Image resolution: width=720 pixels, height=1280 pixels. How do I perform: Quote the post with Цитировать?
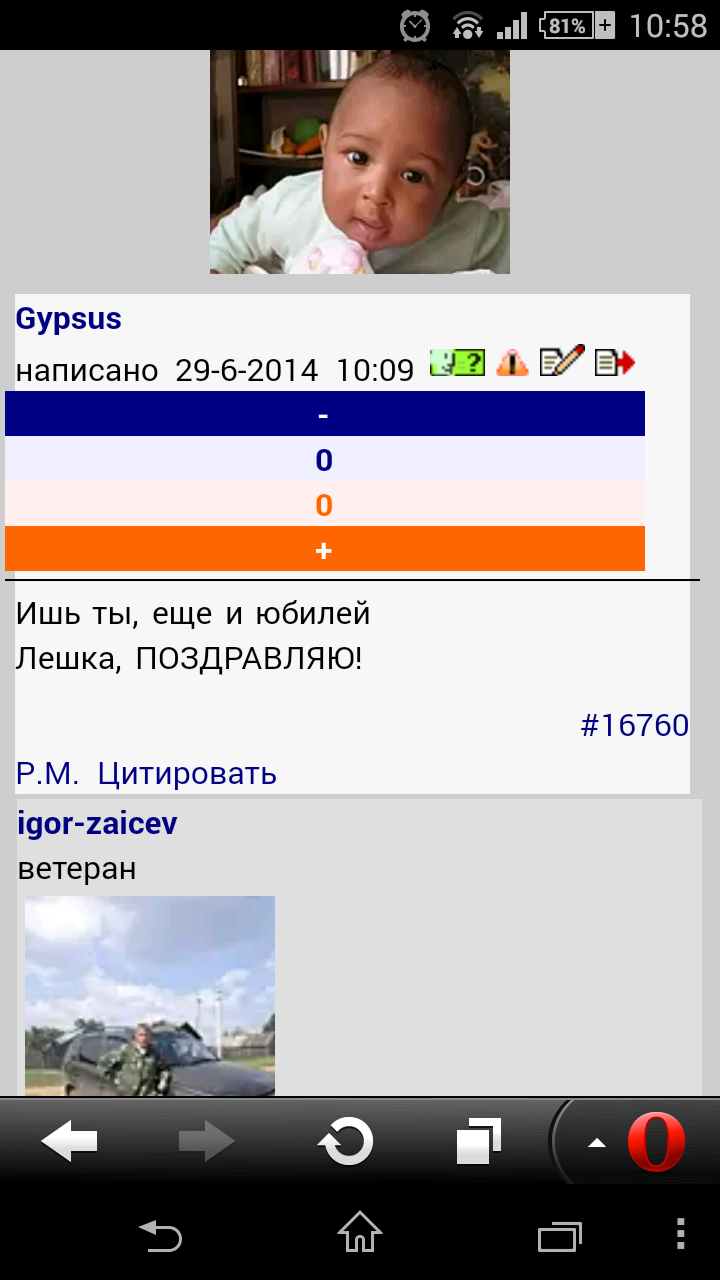coord(187,773)
